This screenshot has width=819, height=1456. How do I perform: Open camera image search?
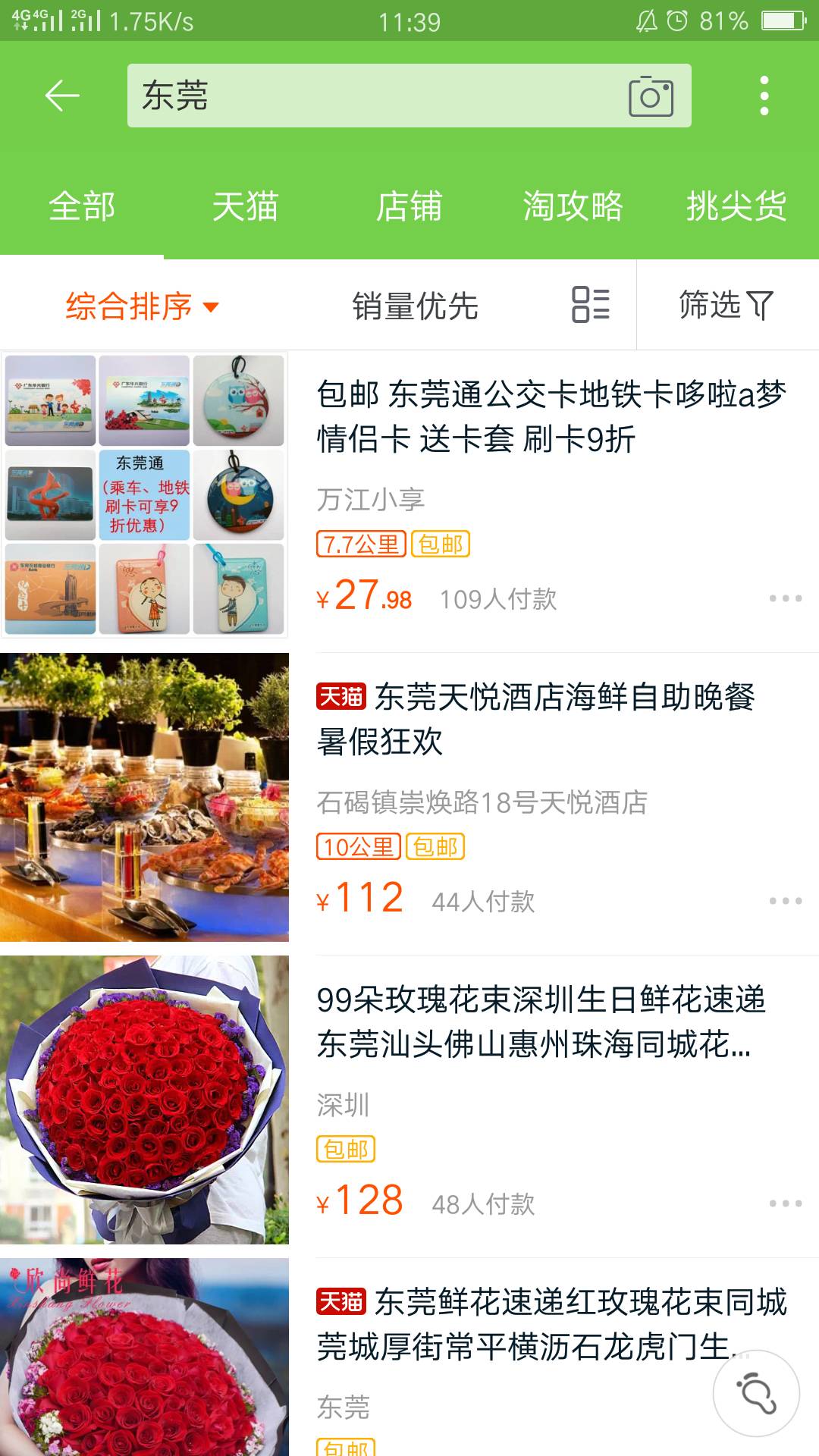pos(651,96)
